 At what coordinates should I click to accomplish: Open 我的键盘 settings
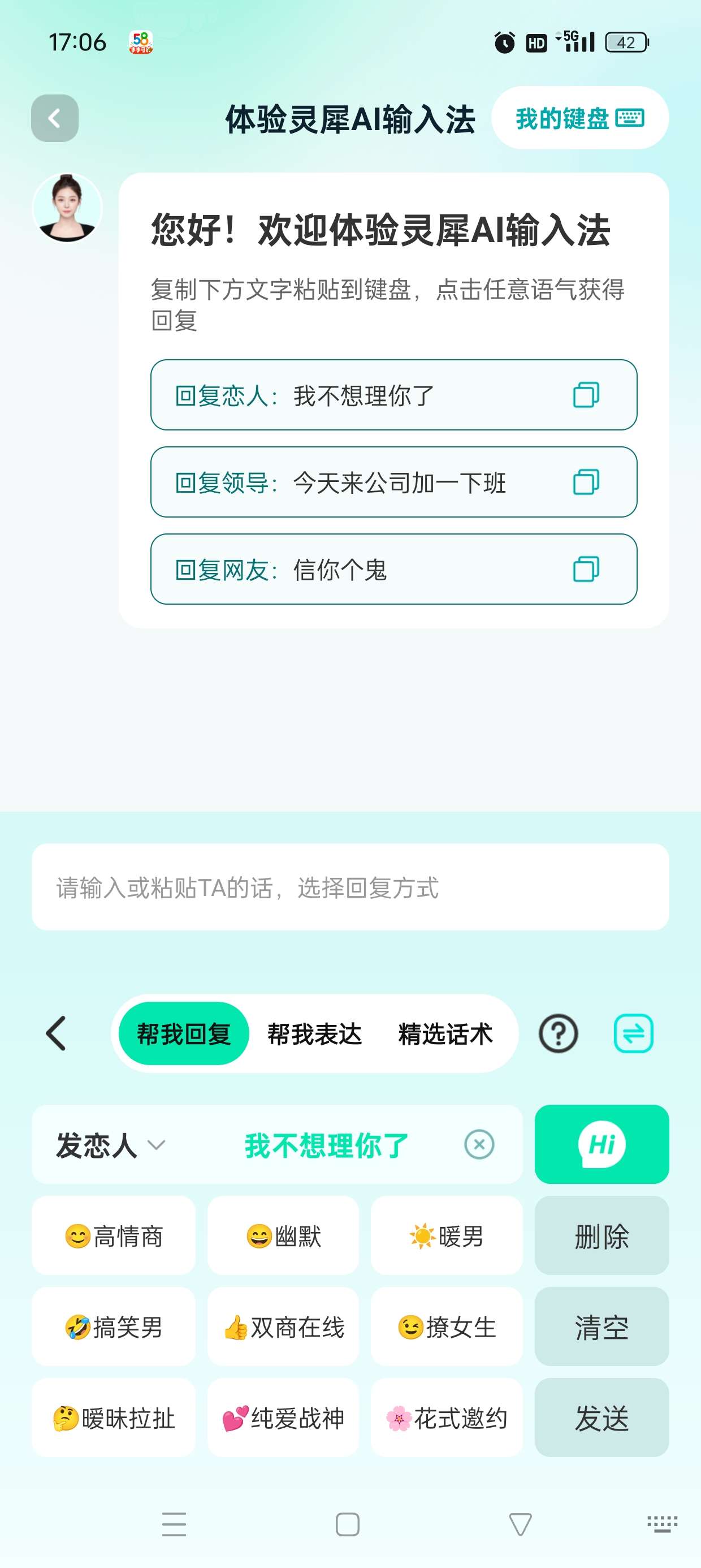579,118
